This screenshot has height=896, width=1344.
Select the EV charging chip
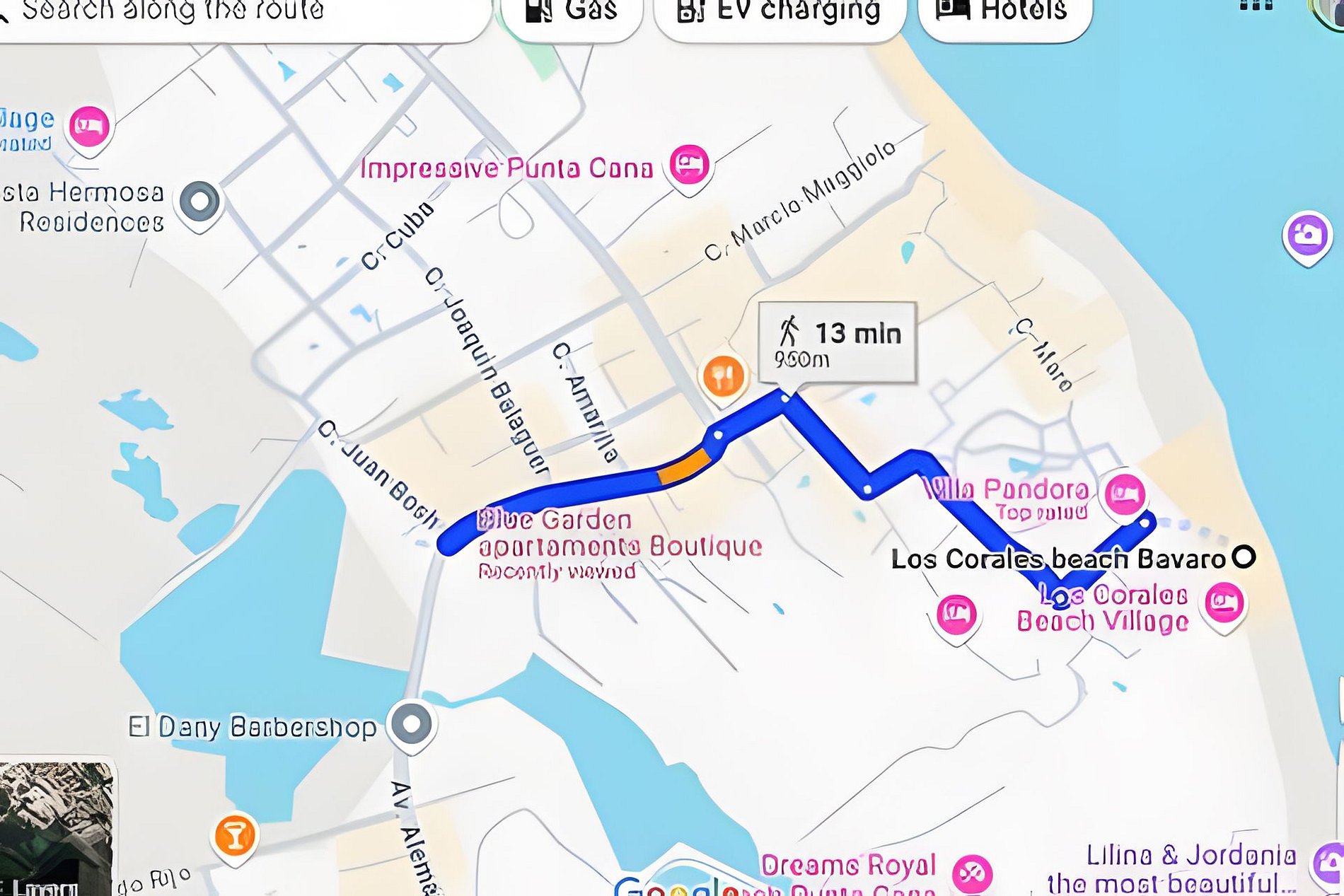coord(779,13)
